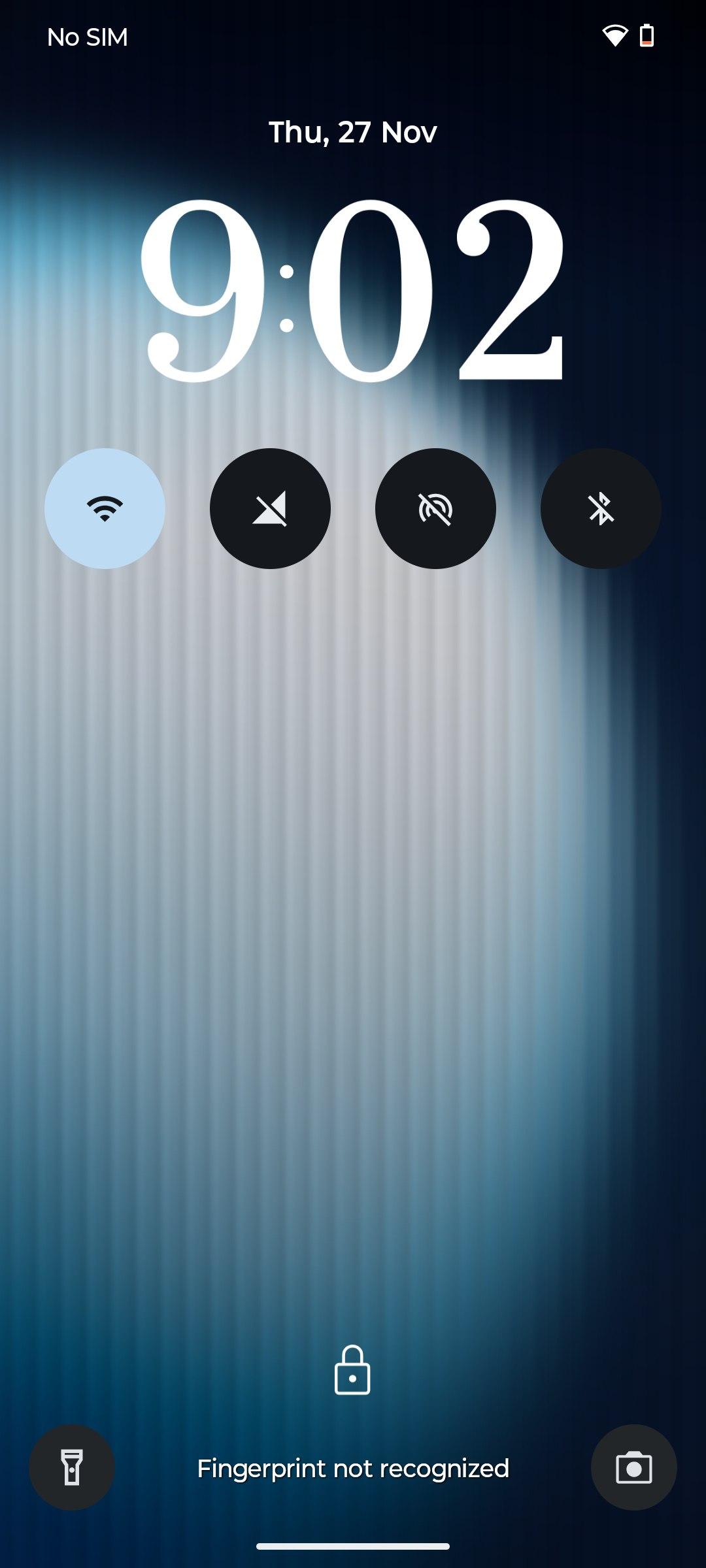Turn on the flashlight shortcut
The image size is (706, 1568).
(x=72, y=1467)
